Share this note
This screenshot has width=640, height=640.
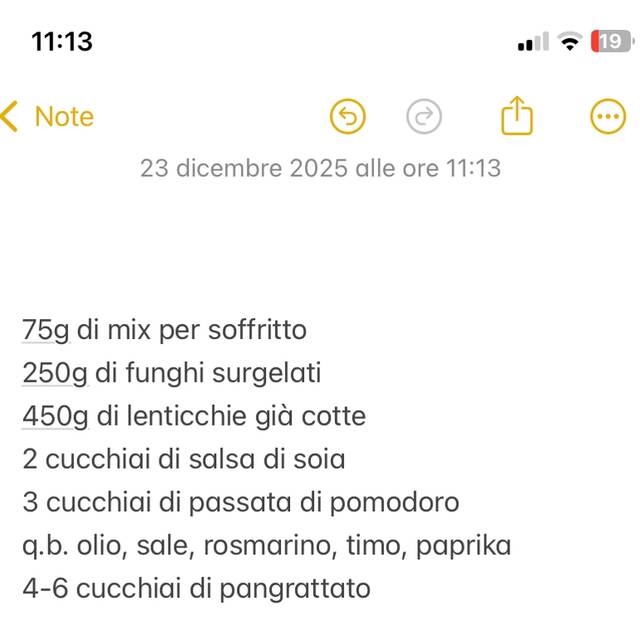pos(516,116)
